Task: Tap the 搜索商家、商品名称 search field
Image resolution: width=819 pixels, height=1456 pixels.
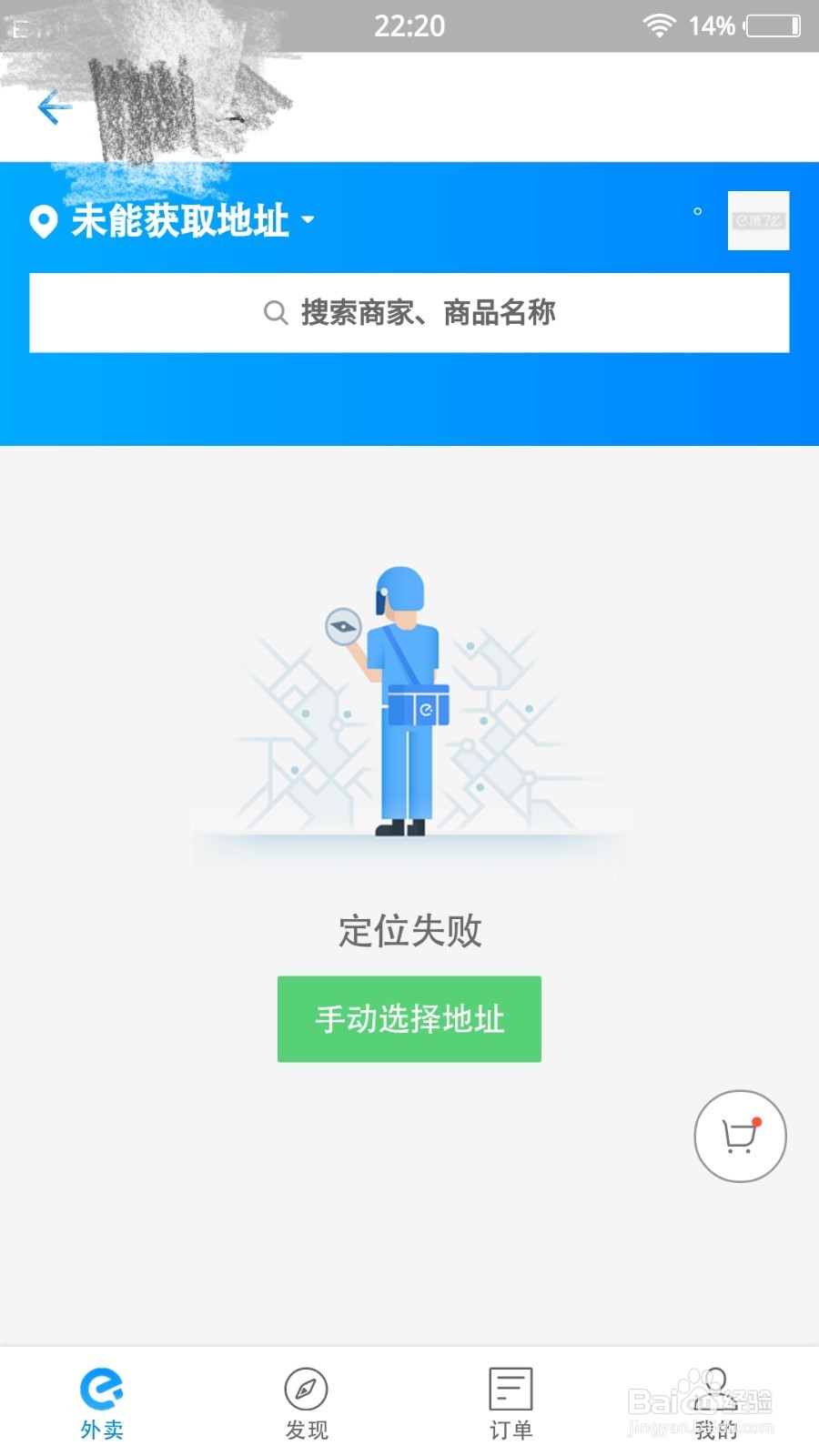Action: pos(409,312)
